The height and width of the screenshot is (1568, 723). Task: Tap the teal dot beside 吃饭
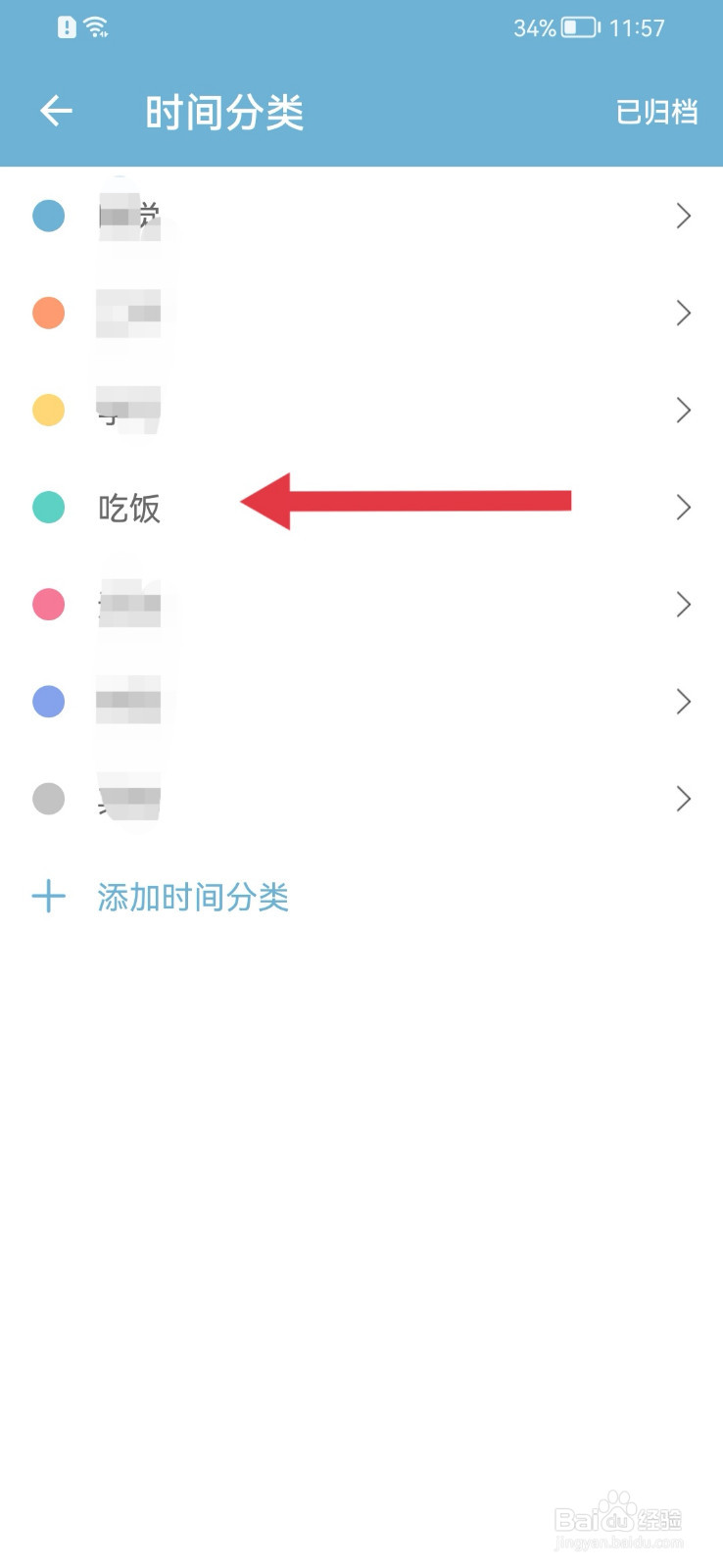(48, 507)
